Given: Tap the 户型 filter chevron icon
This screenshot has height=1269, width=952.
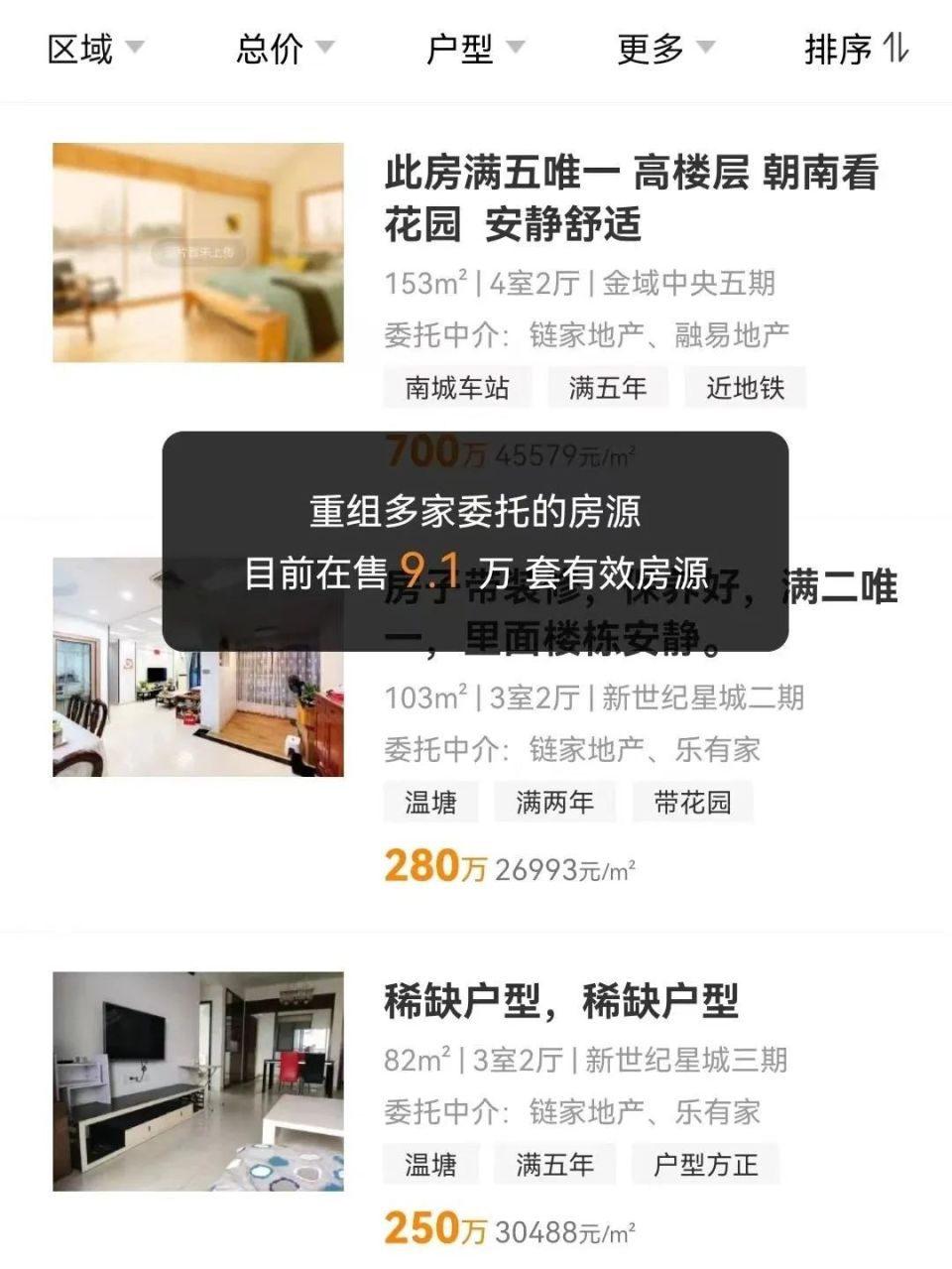Looking at the screenshot, I should point(514,48).
